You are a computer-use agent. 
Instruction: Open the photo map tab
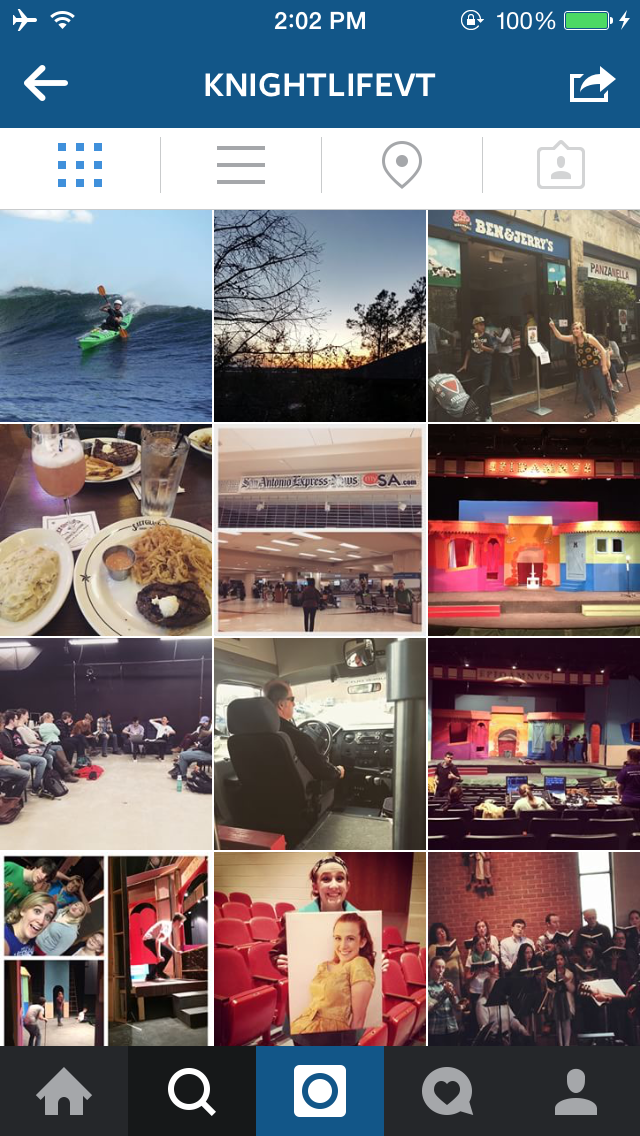(x=401, y=165)
